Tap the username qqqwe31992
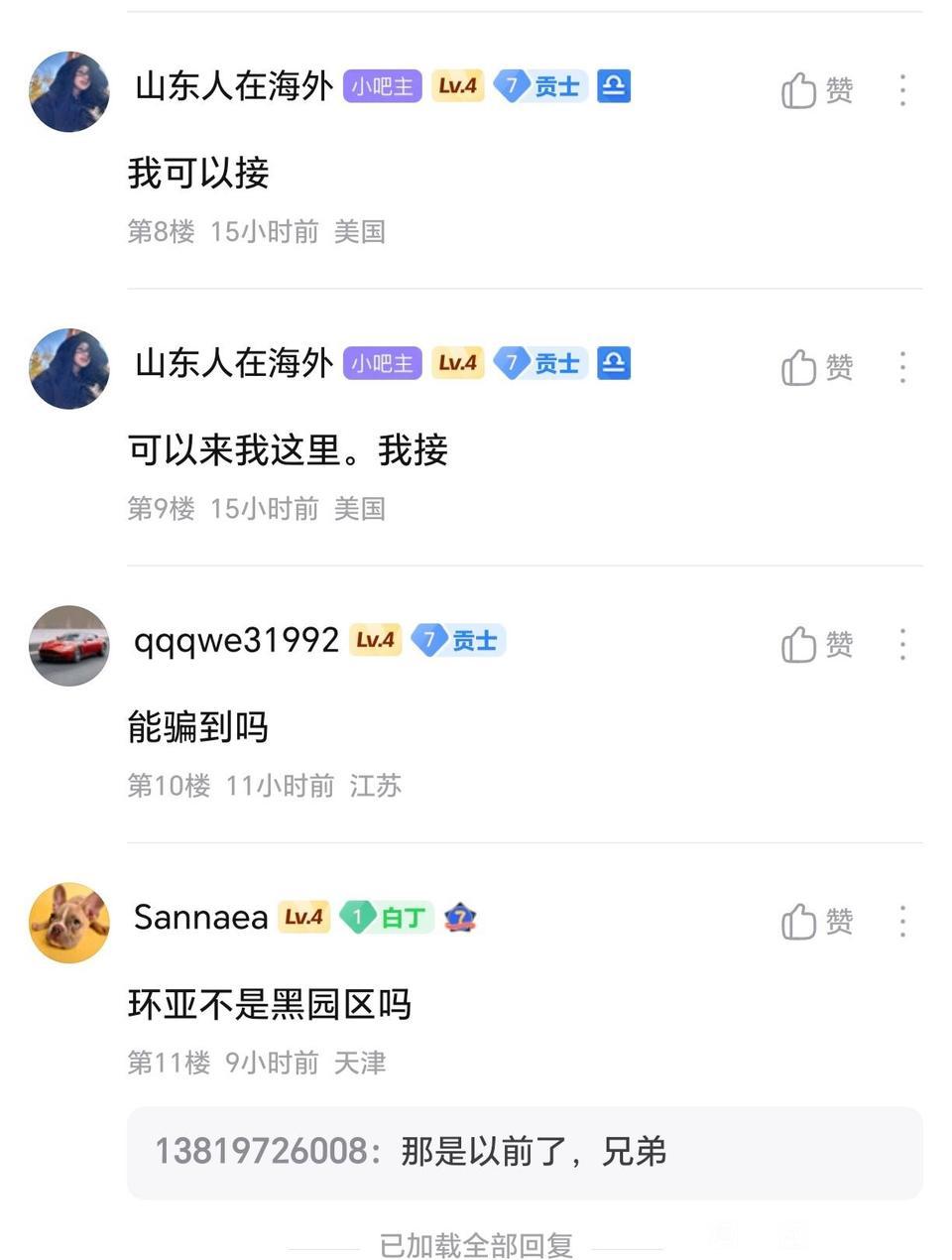 click(236, 641)
